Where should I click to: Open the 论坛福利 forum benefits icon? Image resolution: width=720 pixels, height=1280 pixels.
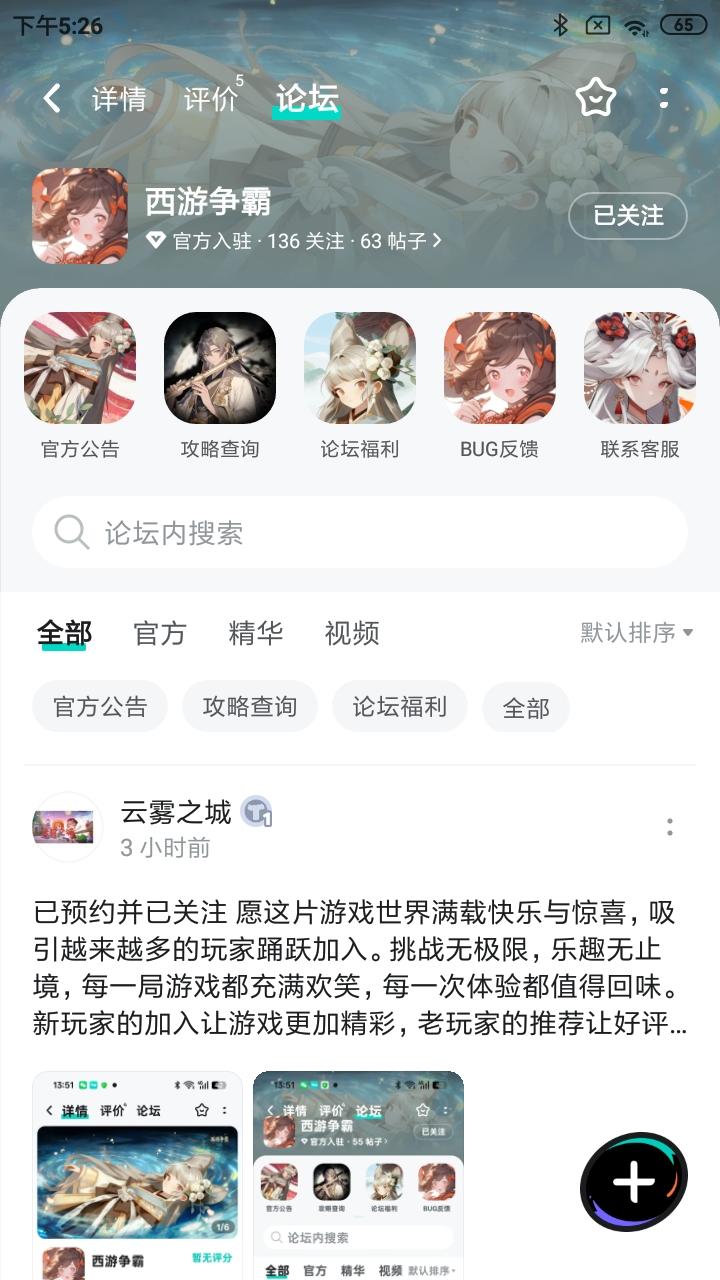pyautogui.click(x=359, y=367)
